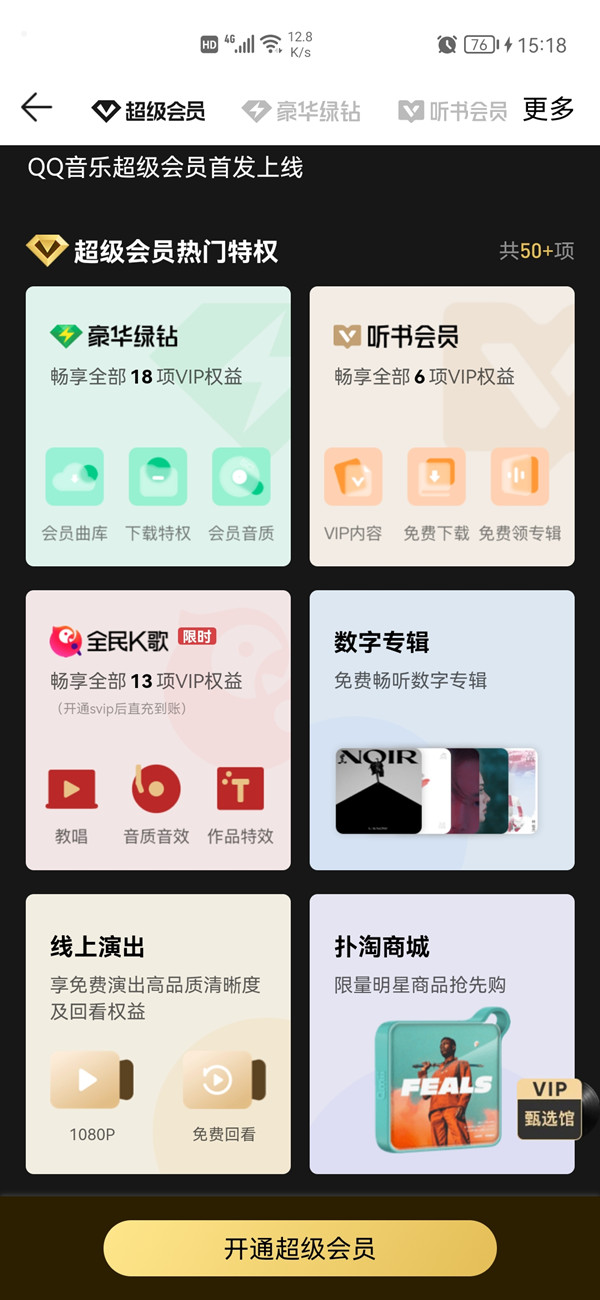
Task: Open the 数字专辑 card
Action: point(442,730)
